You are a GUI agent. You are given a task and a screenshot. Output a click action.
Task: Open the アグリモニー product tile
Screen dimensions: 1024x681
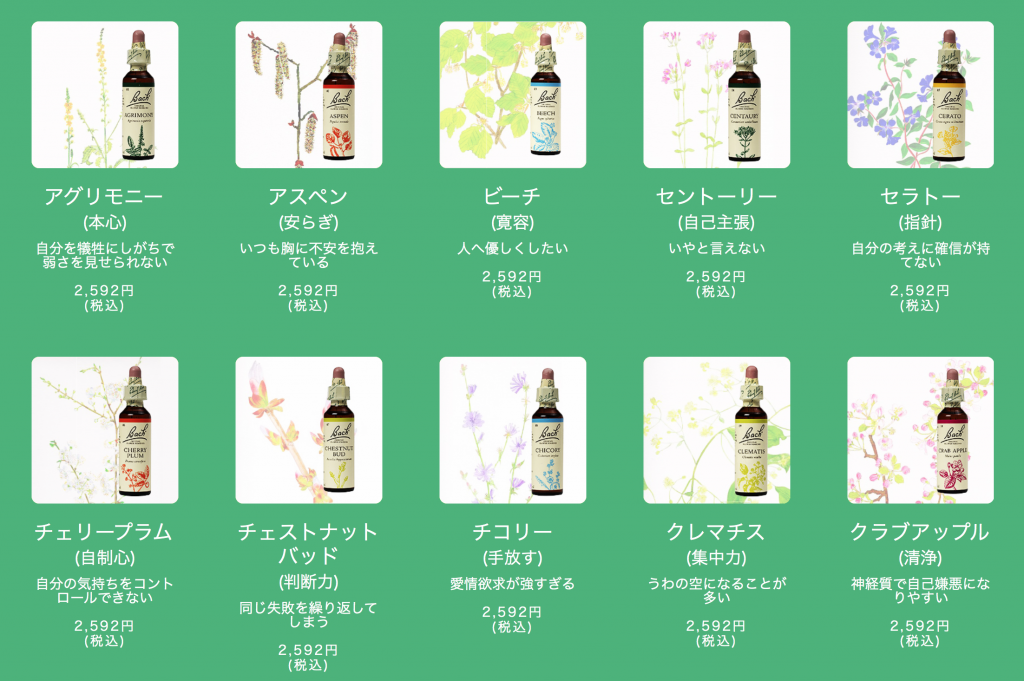tap(105, 95)
